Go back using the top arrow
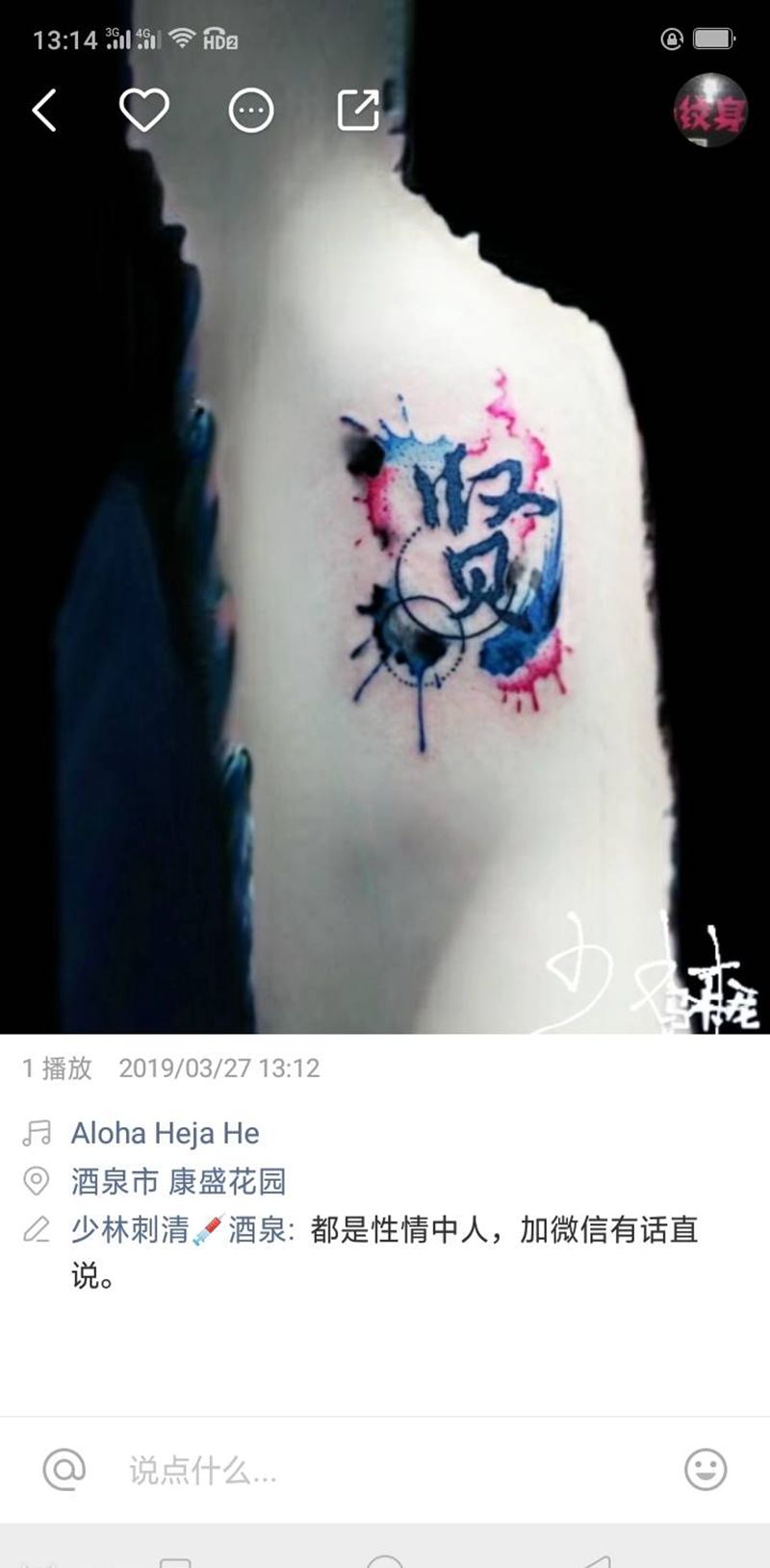 (x=44, y=111)
